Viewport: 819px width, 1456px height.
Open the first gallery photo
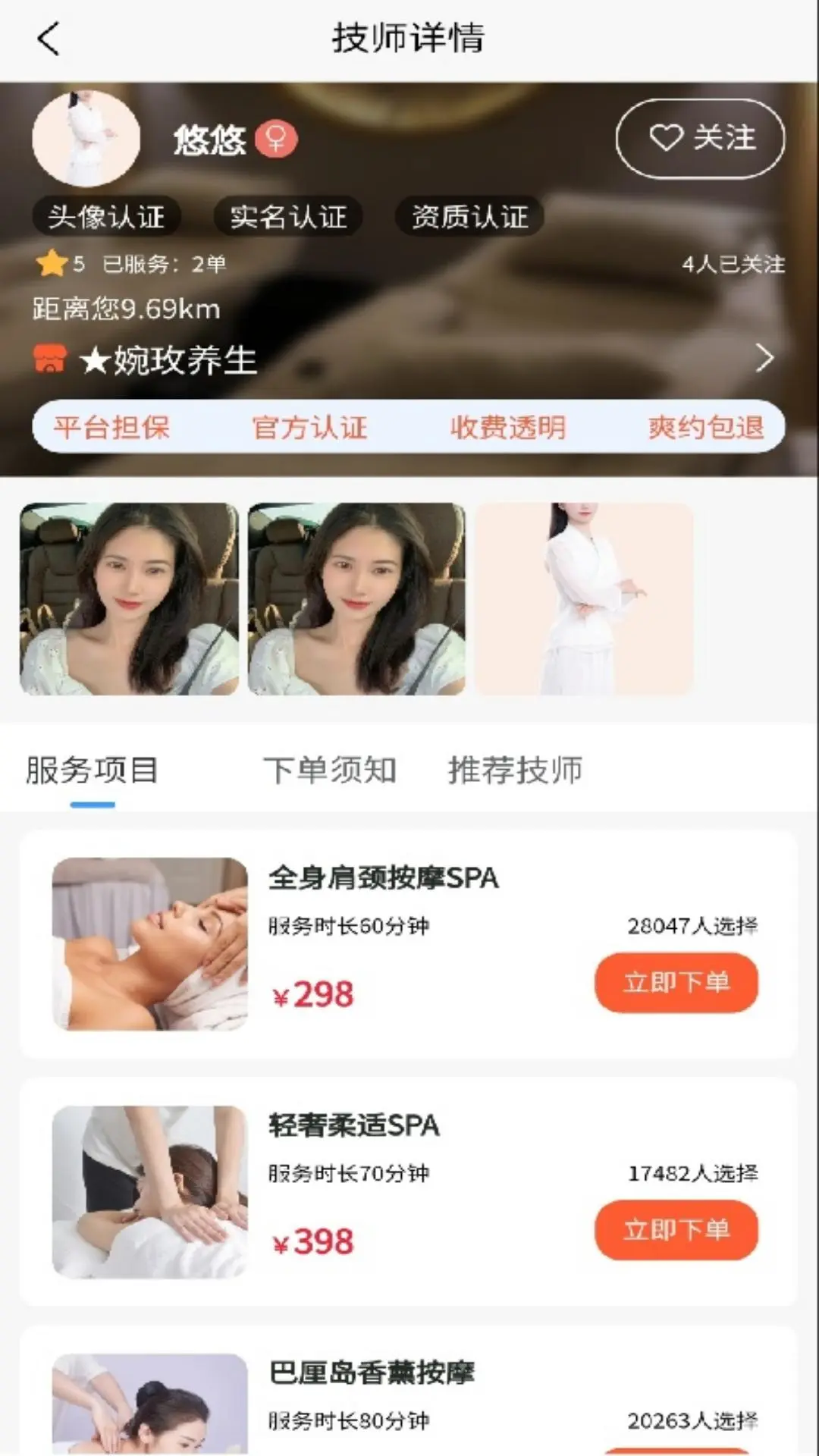[x=129, y=598]
